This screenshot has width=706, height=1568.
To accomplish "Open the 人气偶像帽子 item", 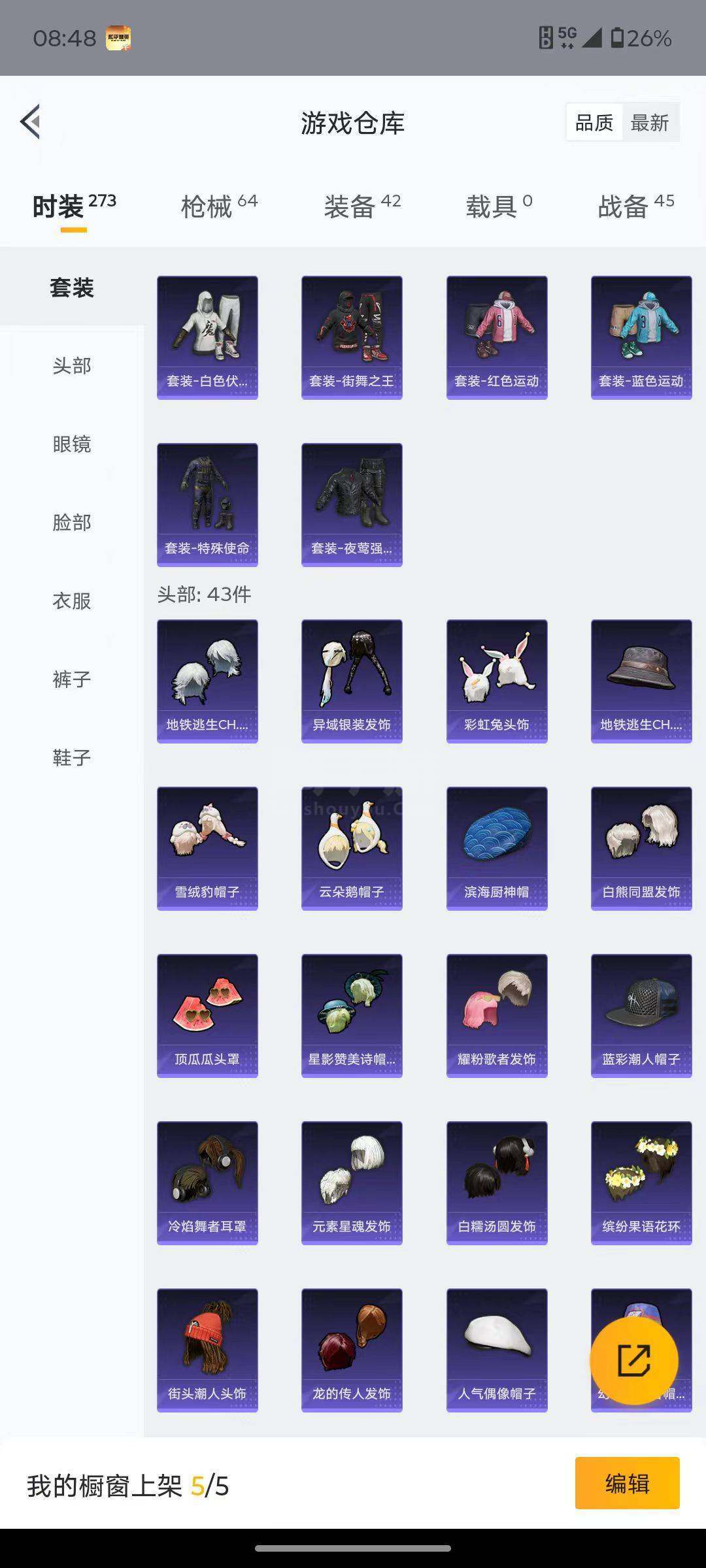I will tap(497, 1350).
